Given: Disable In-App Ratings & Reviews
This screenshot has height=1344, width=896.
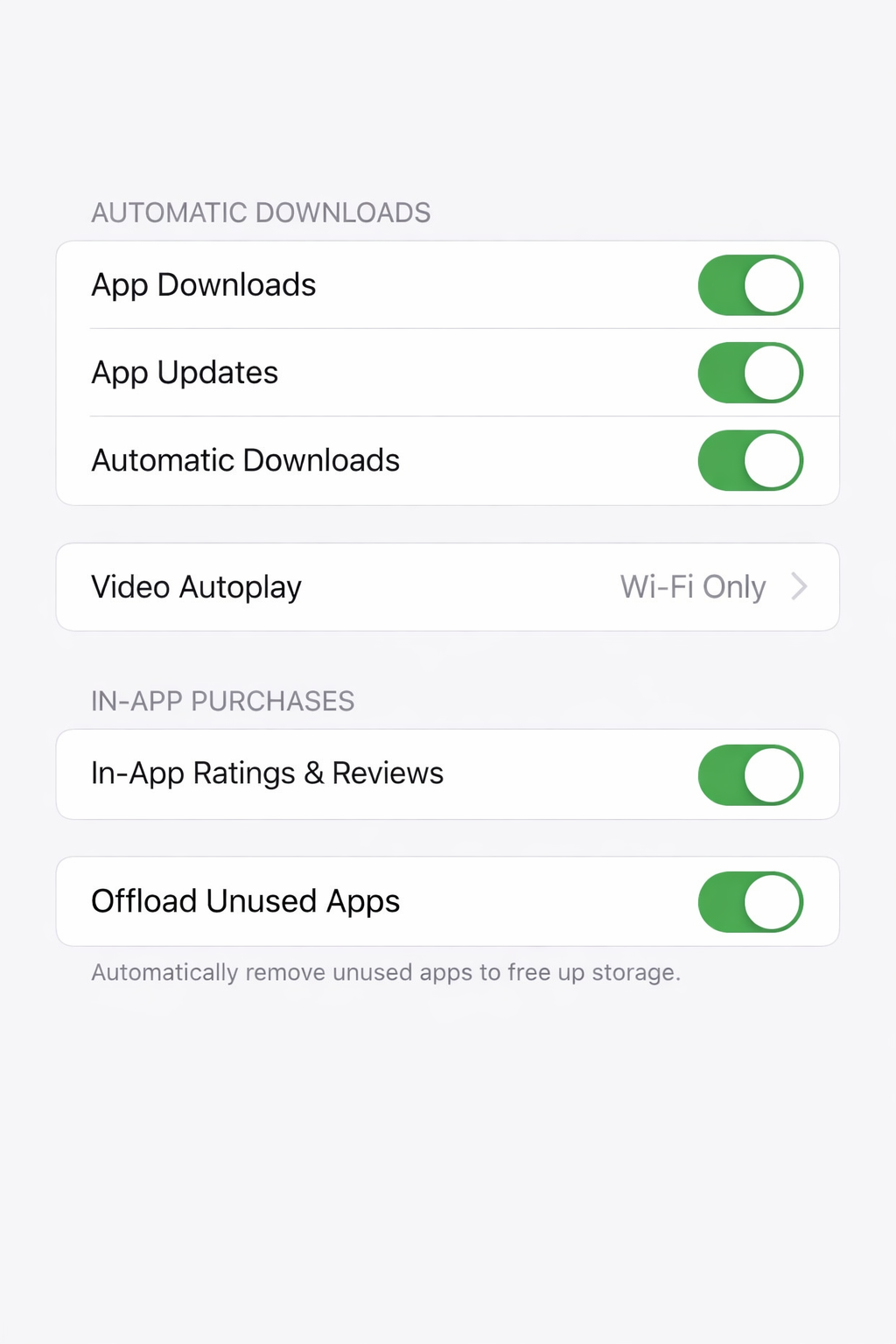Looking at the screenshot, I should [750, 773].
